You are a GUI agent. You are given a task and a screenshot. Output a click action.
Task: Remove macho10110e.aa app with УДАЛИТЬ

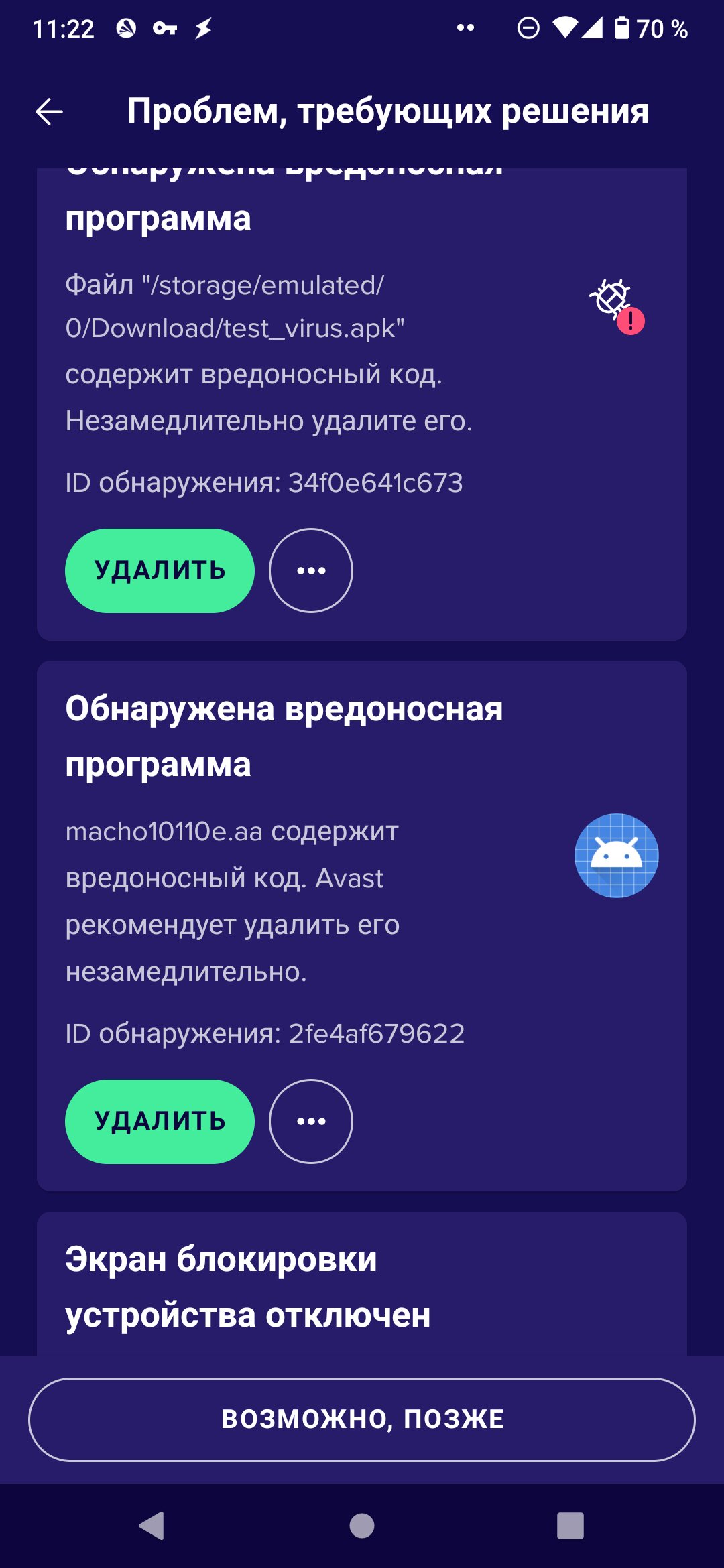pos(160,1121)
